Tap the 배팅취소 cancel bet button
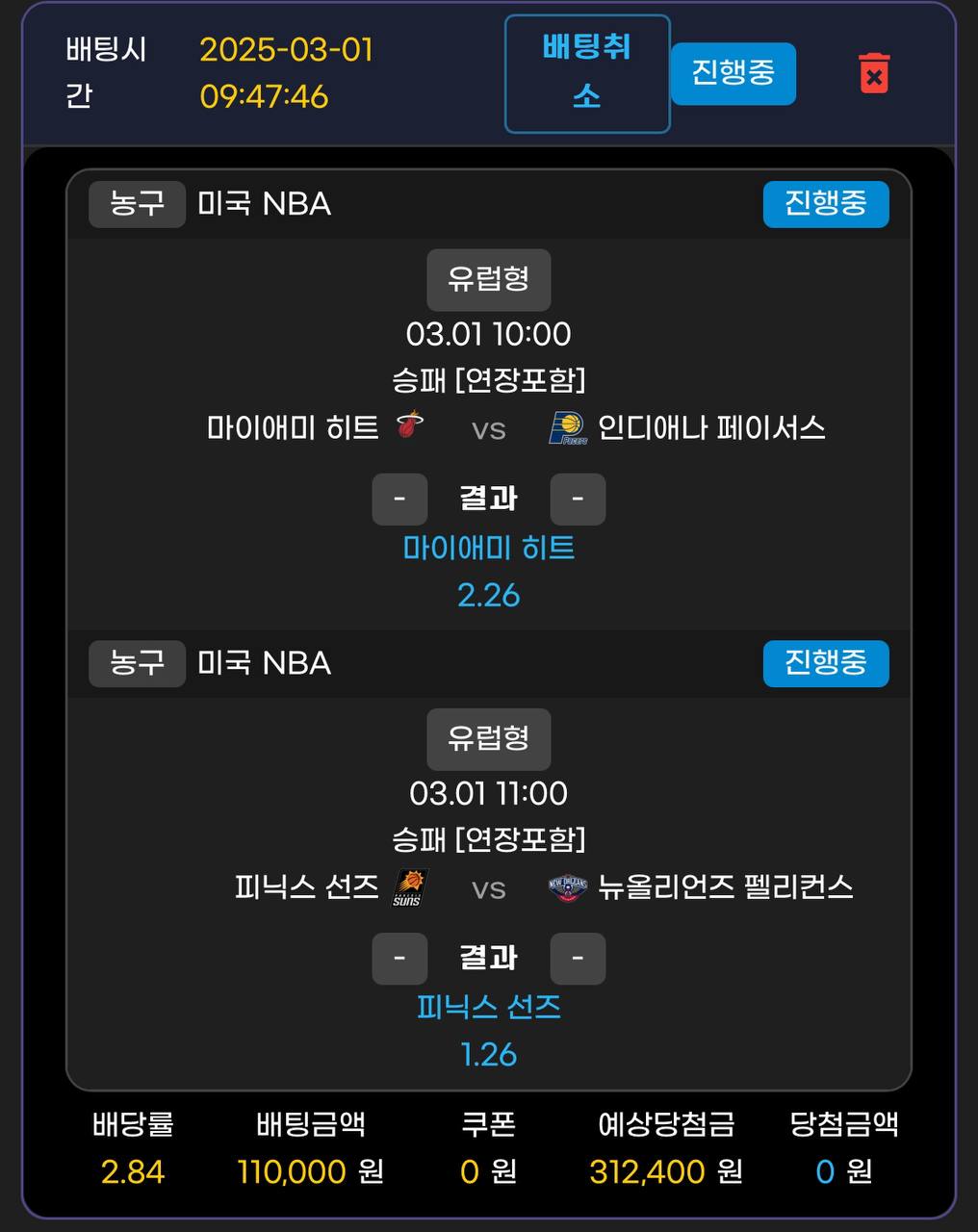The width and height of the screenshot is (978, 1232). tap(587, 73)
